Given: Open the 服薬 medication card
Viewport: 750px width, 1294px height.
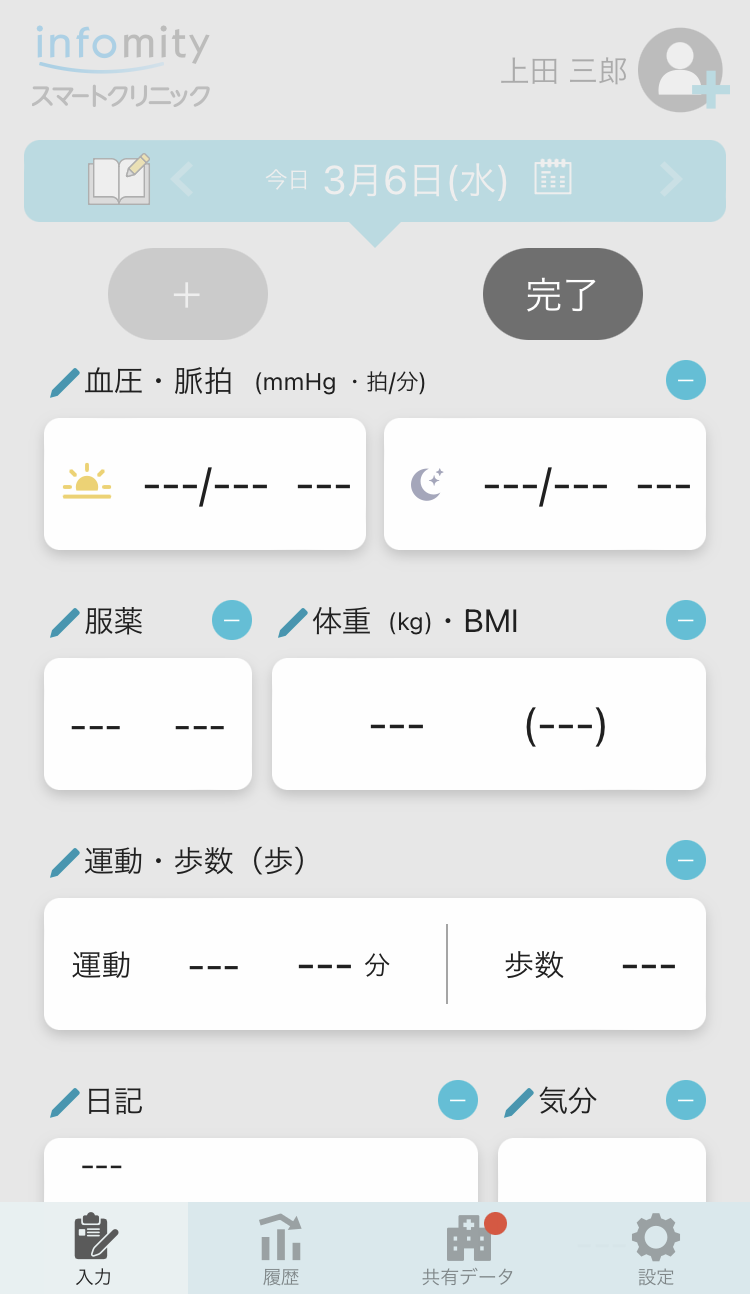Looking at the screenshot, I should pos(148,724).
